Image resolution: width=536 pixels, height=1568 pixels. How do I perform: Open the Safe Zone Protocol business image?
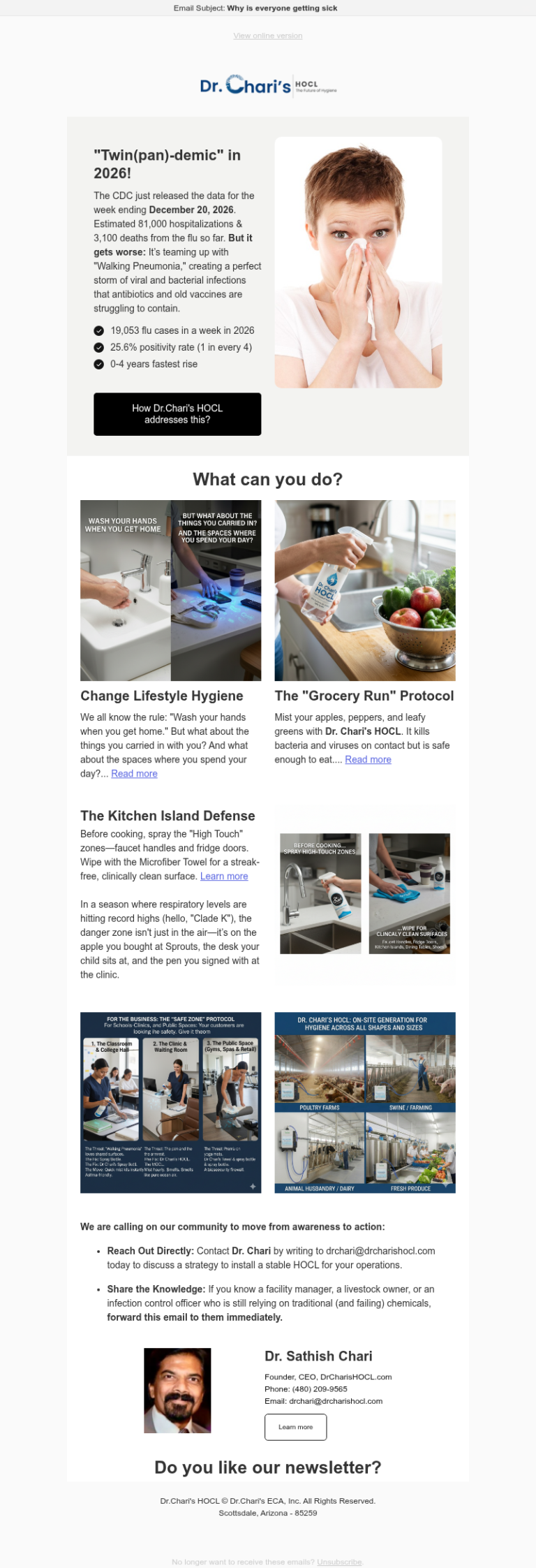pos(170,1102)
